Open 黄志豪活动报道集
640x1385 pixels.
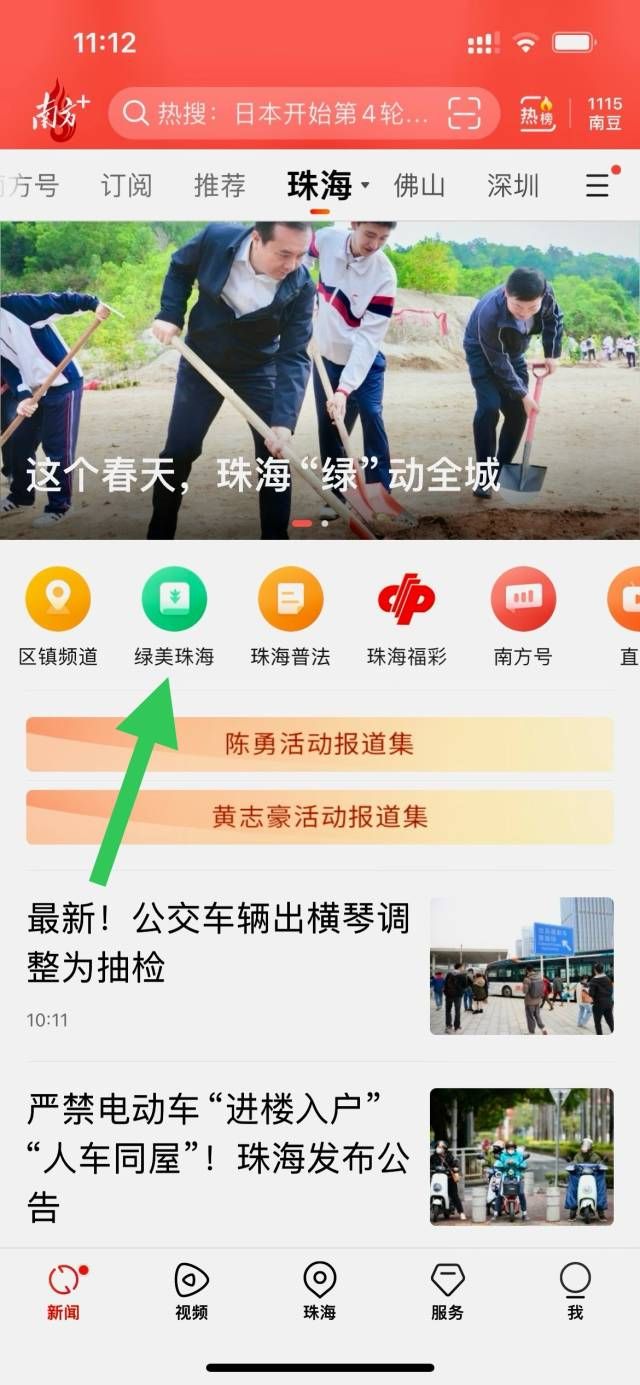(320, 816)
